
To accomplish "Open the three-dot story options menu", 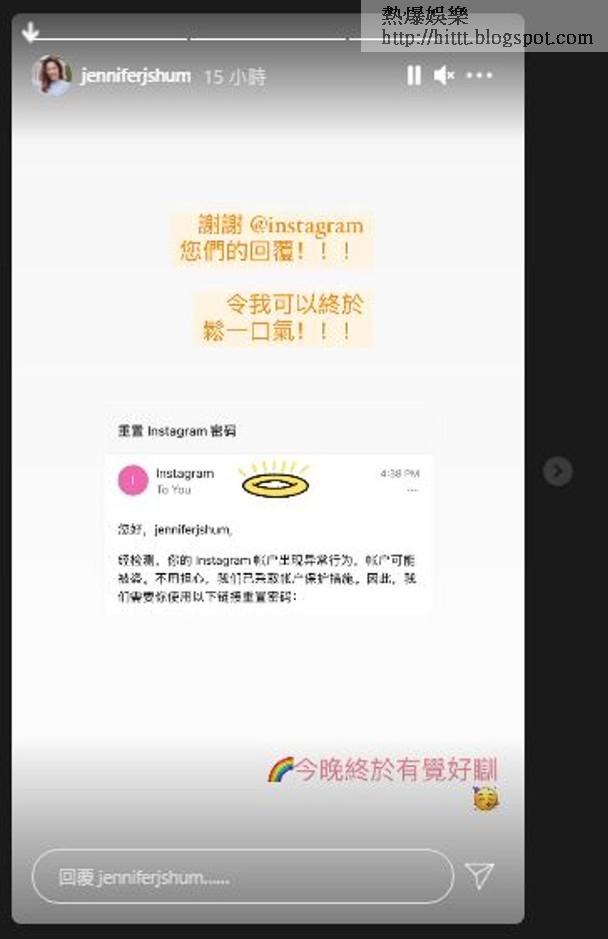I will [479, 75].
